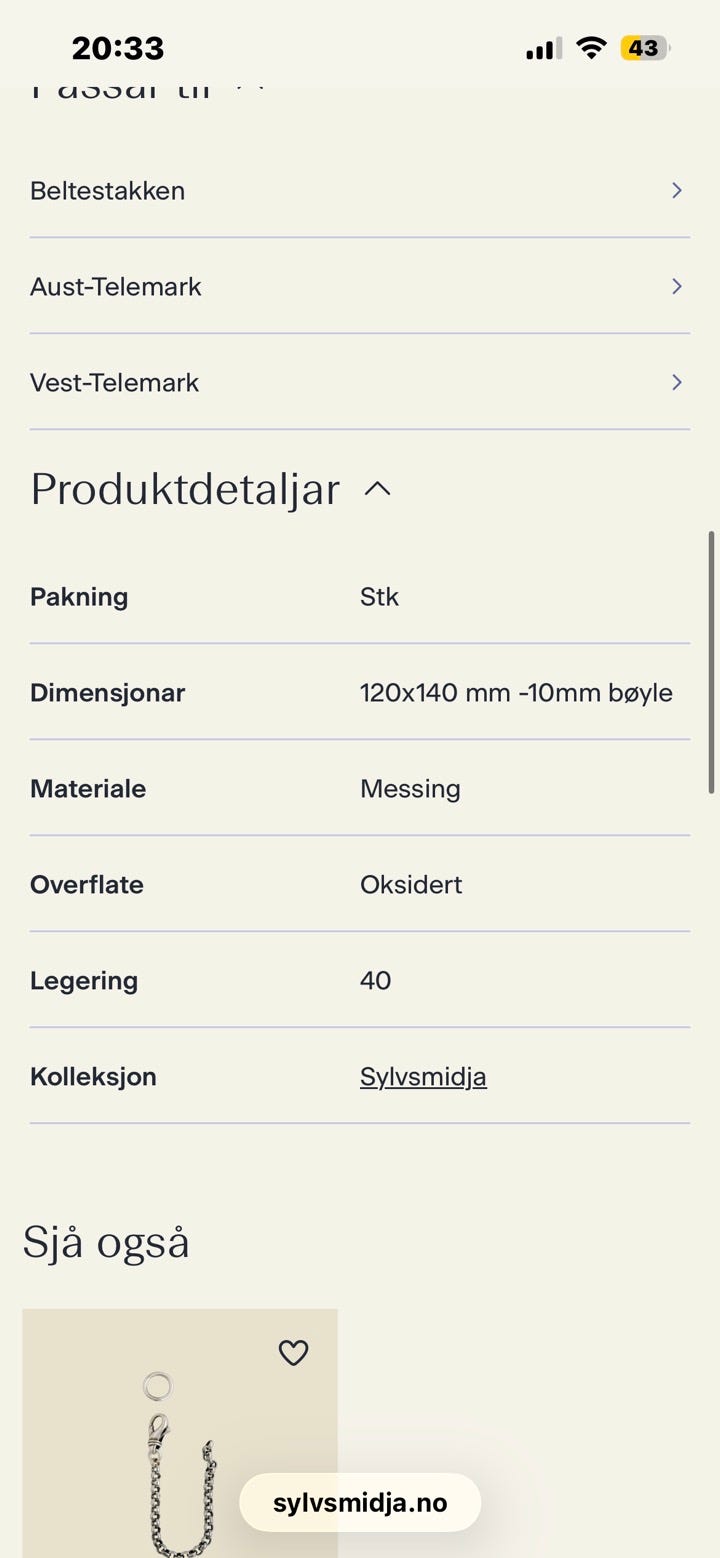Tap the Legering value 40

375,980
